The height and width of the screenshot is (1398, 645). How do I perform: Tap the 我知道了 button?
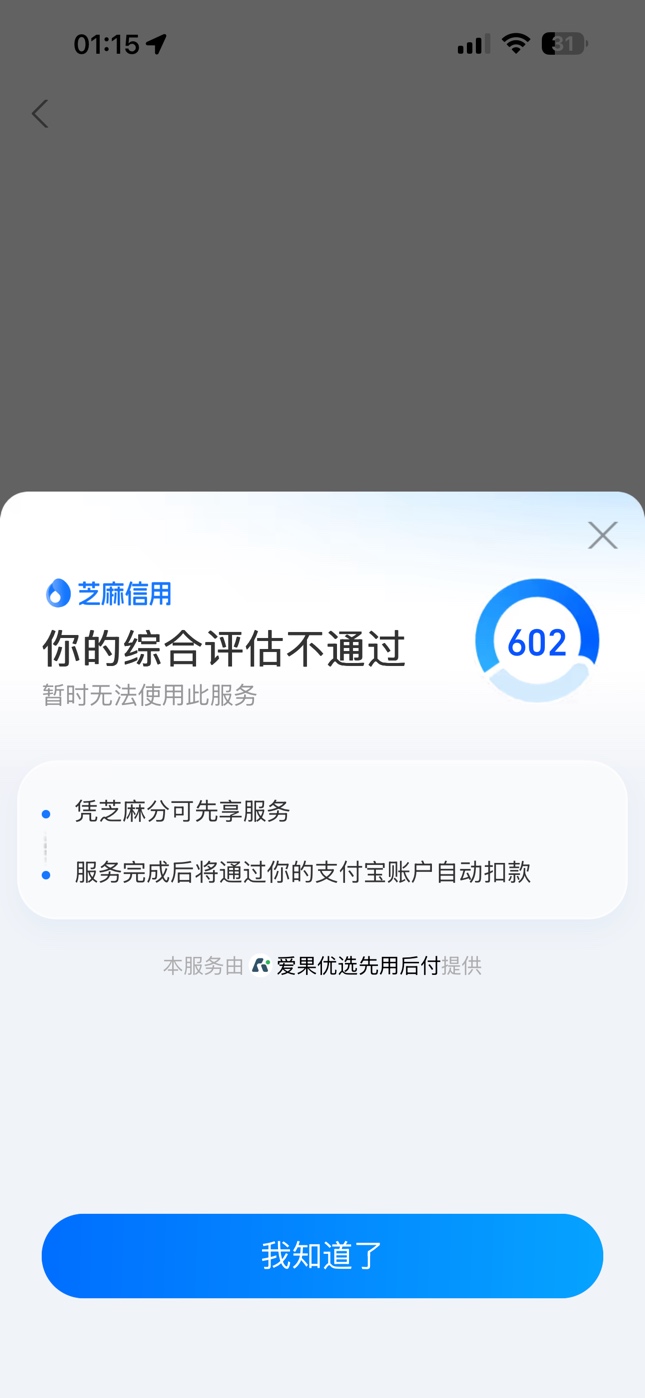coord(322,1255)
